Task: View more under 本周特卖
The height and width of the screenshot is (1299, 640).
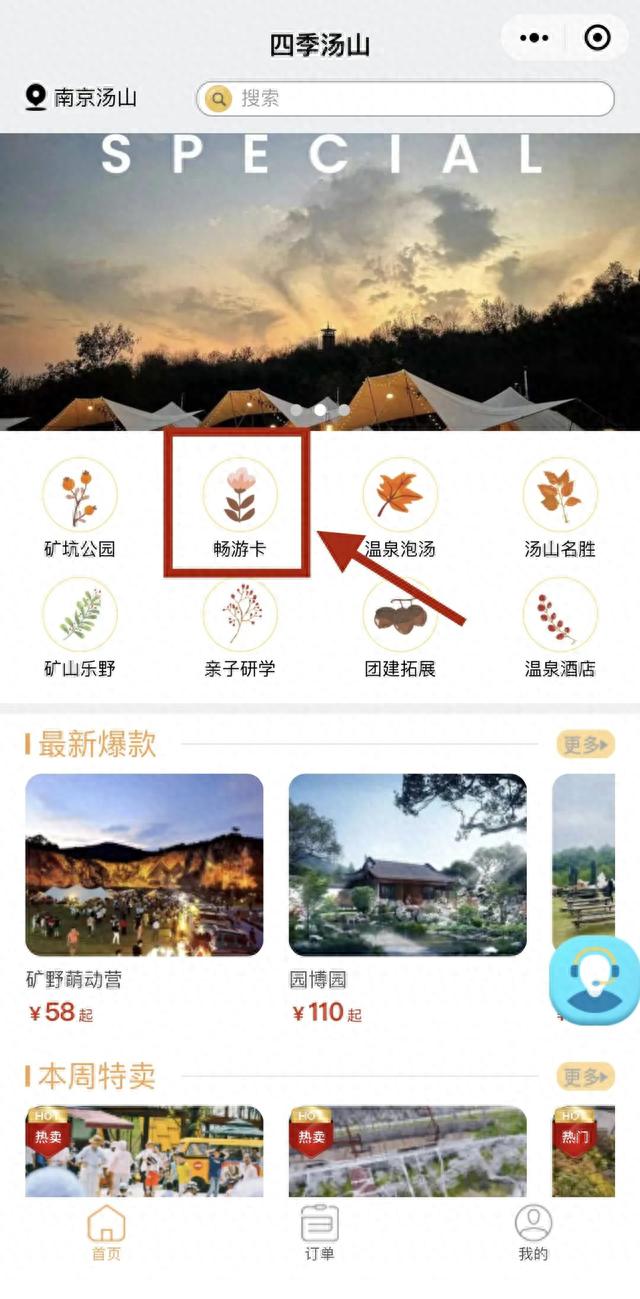Action: pyautogui.click(x=585, y=1077)
